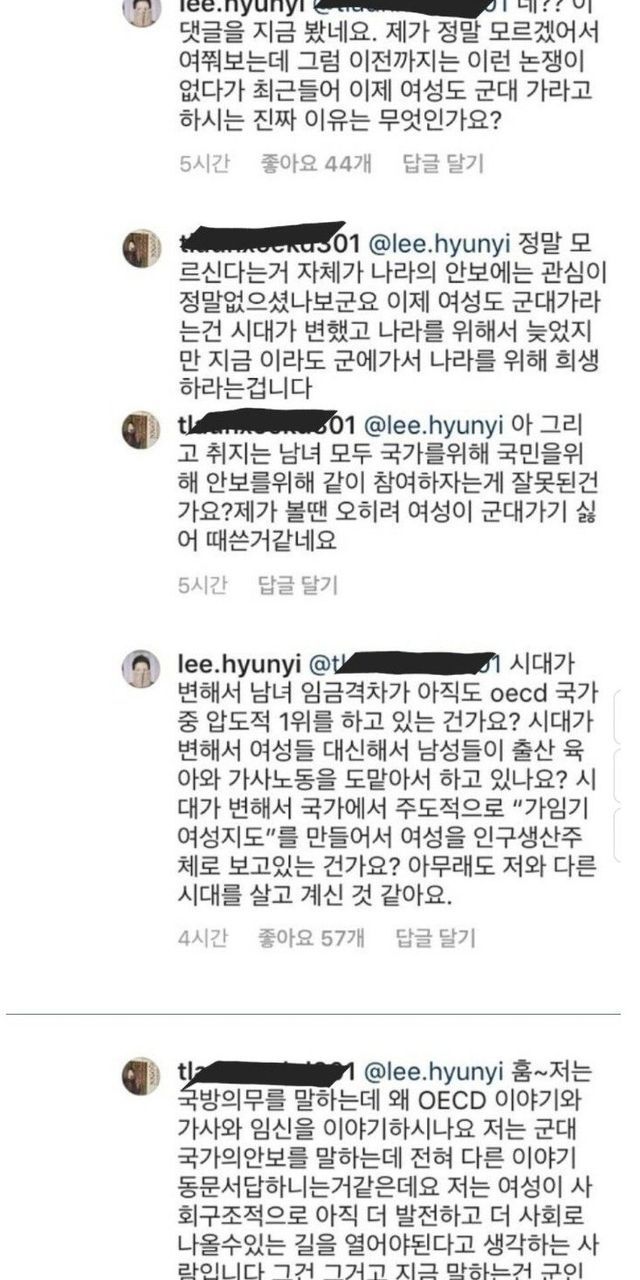This screenshot has height=1280, width=640.
Task: View who liked the 57 likes comment
Action: 311,937
